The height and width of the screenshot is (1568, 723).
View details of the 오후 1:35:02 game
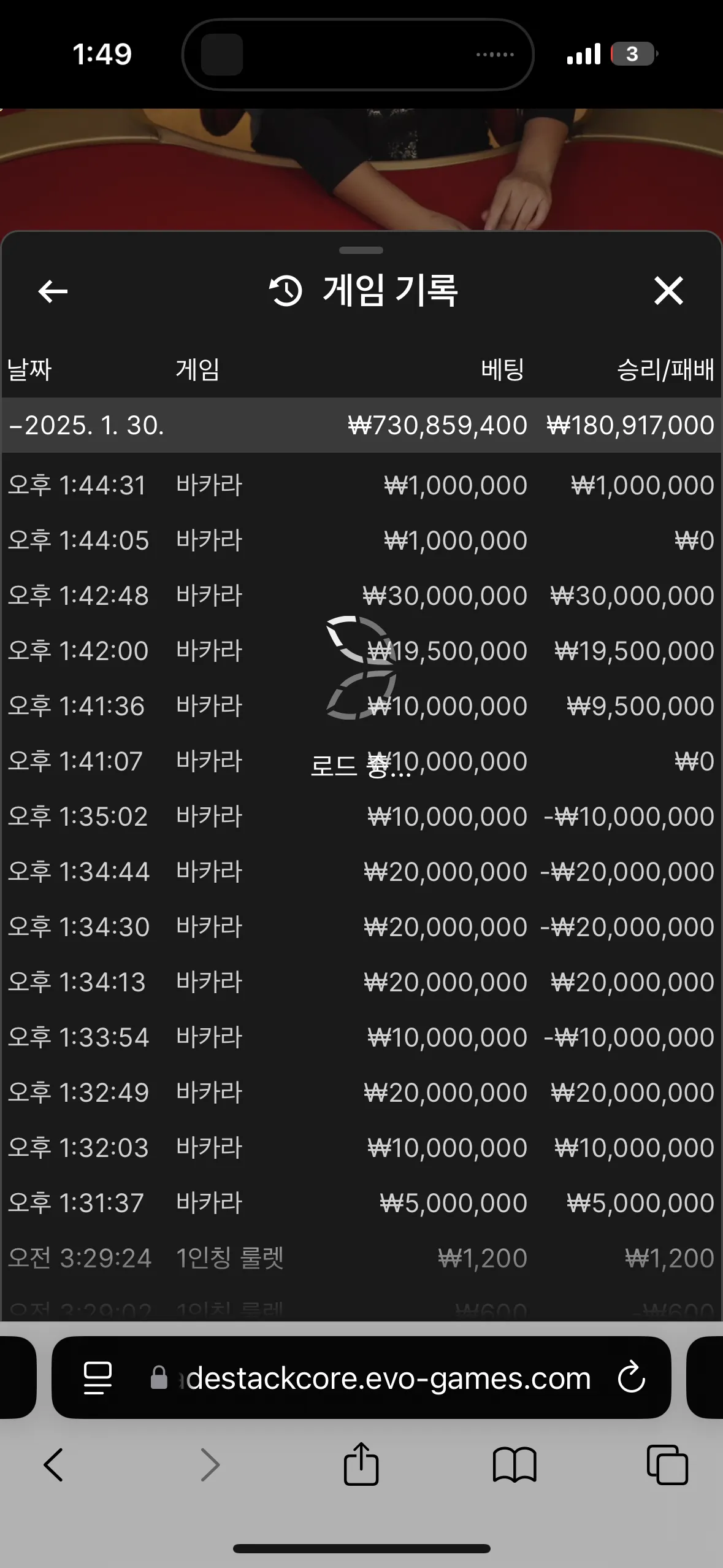[x=361, y=817]
